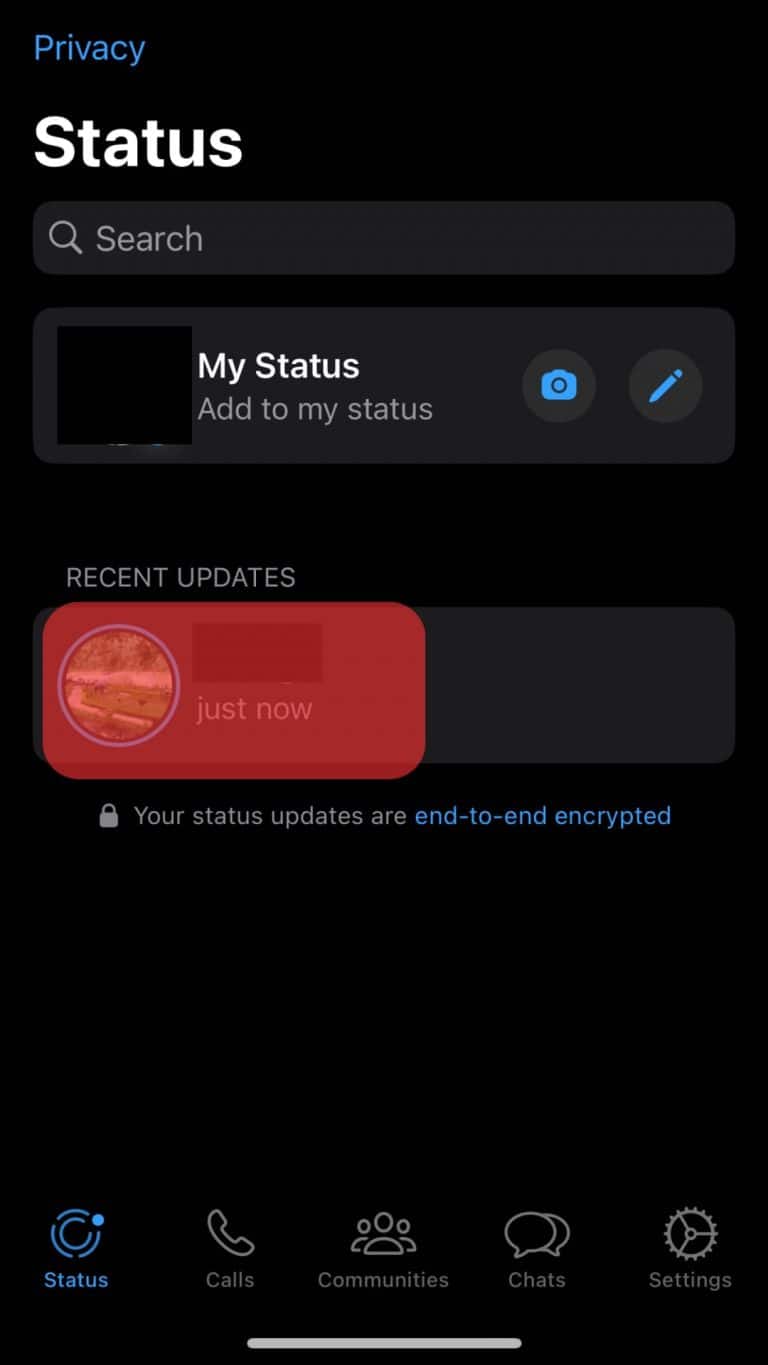Learn about end-to-end encrypted status updates

[x=543, y=816]
